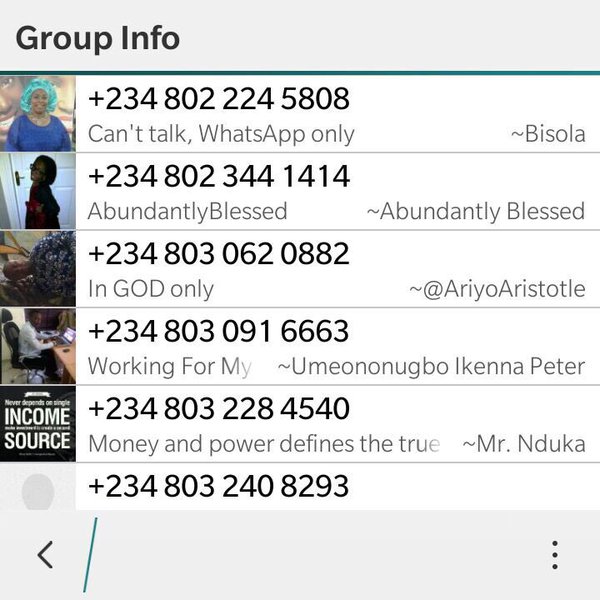Select the number +234 803 240 8293
Viewport: 600px width, 600px height.
(300, 488)
